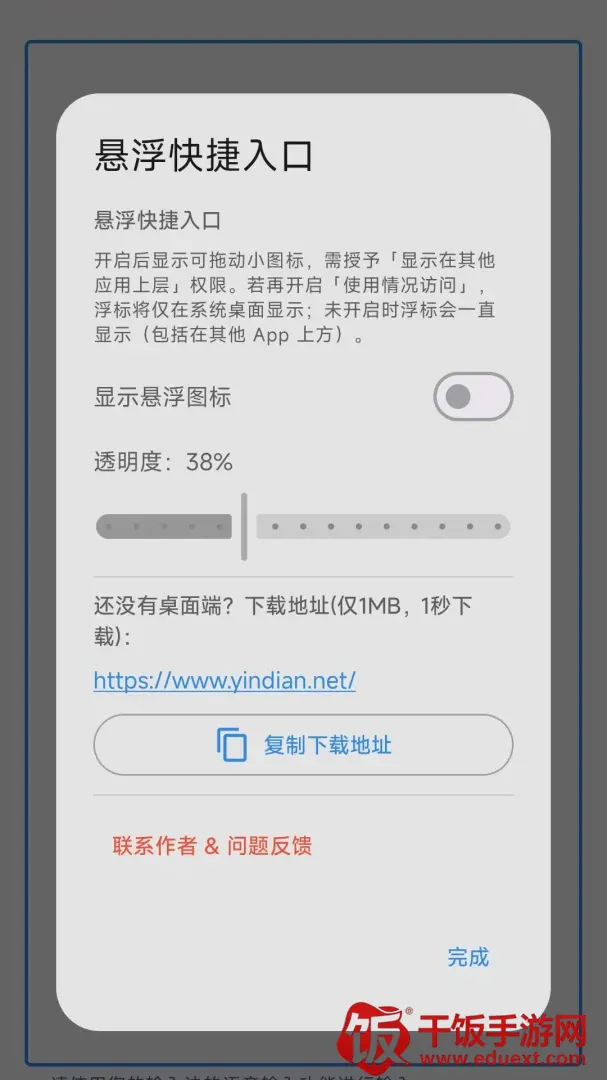This screenshot has width=607, height=1080.
Task: Tap 完成 to close the dialog
Action: pyautogui.click(x=469, y=957)
